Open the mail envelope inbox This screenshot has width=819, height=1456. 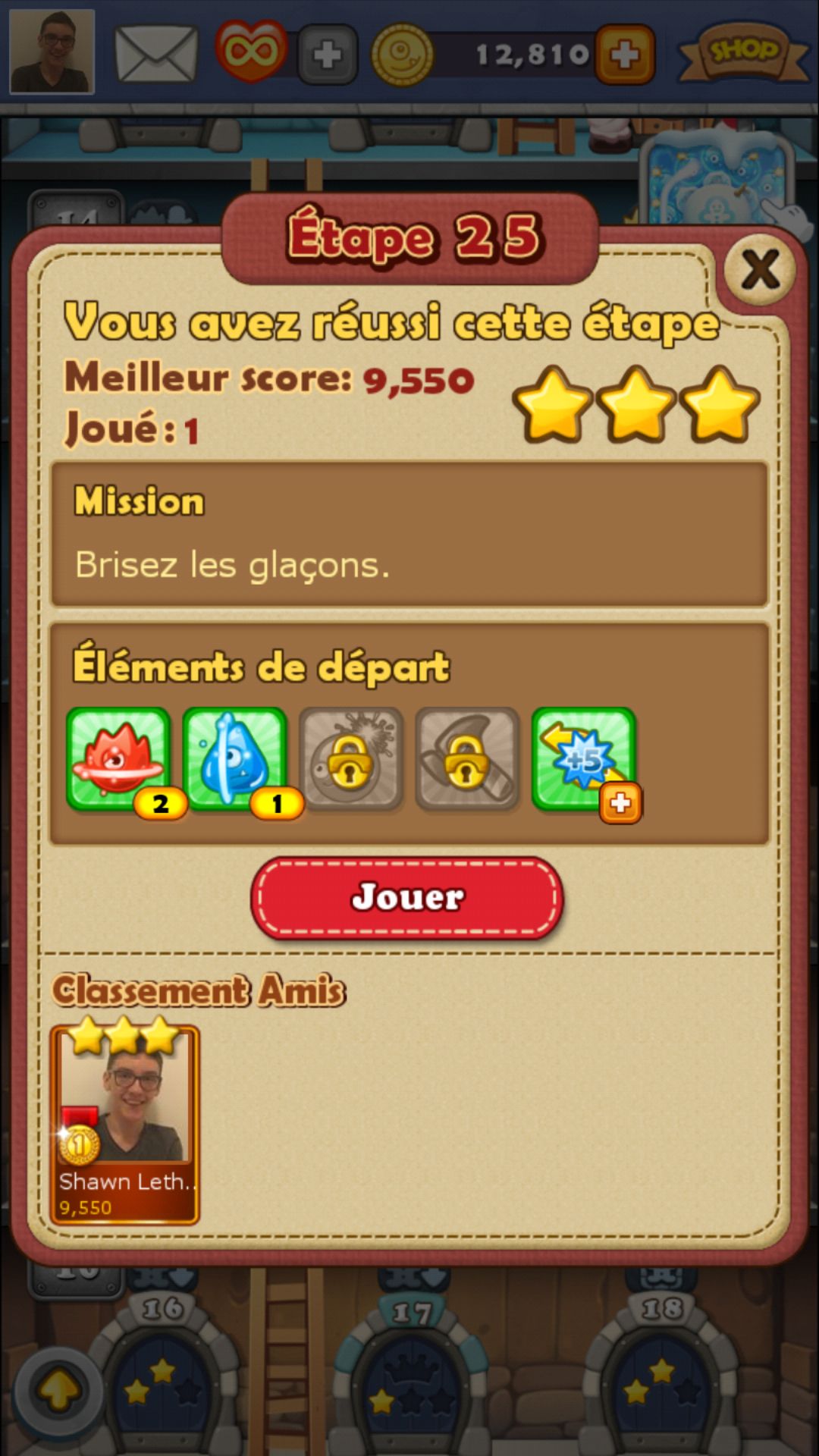click(x=156, y=54)
